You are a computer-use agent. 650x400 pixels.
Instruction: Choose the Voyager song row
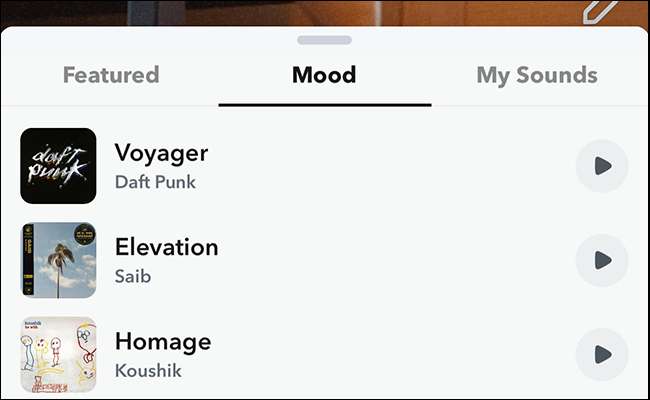[300, 166]
